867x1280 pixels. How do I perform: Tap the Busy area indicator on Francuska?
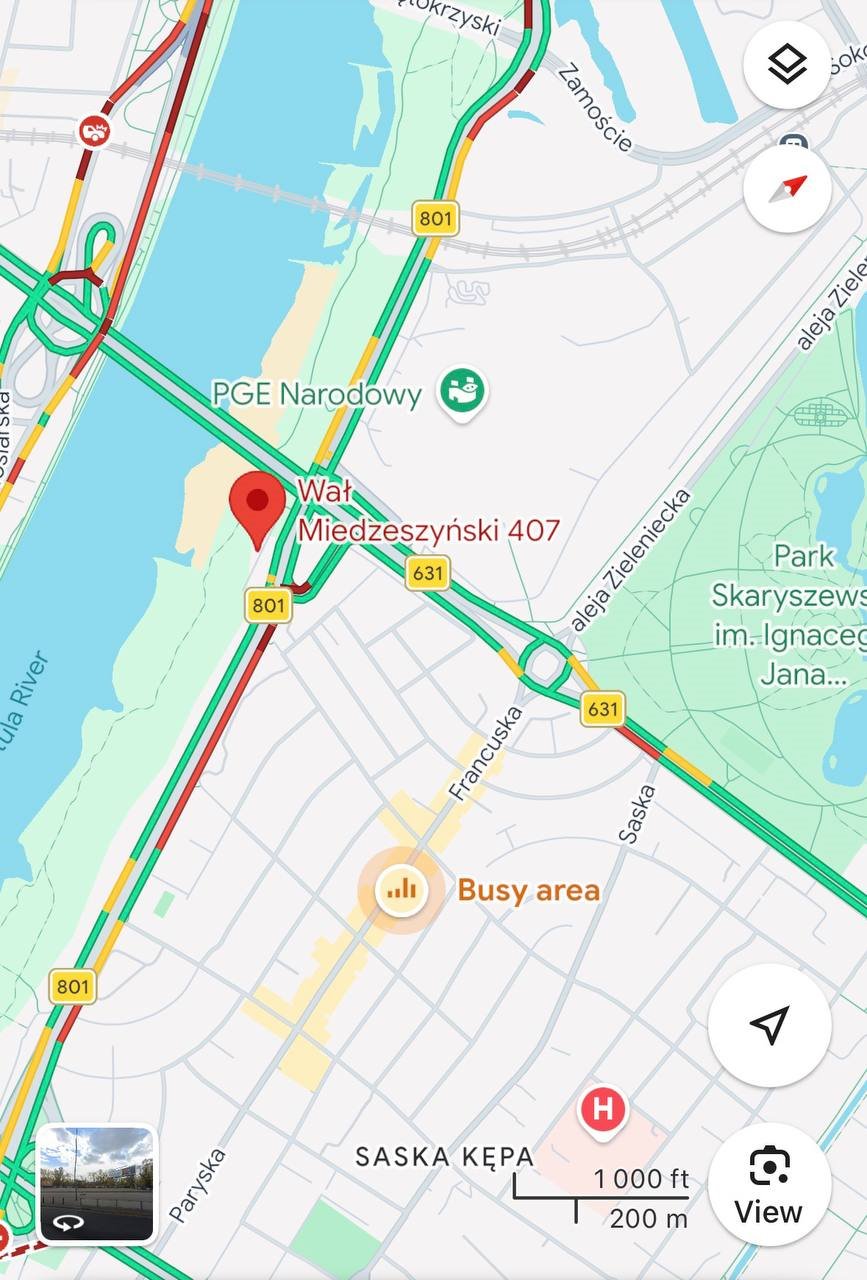click(402, 889)
